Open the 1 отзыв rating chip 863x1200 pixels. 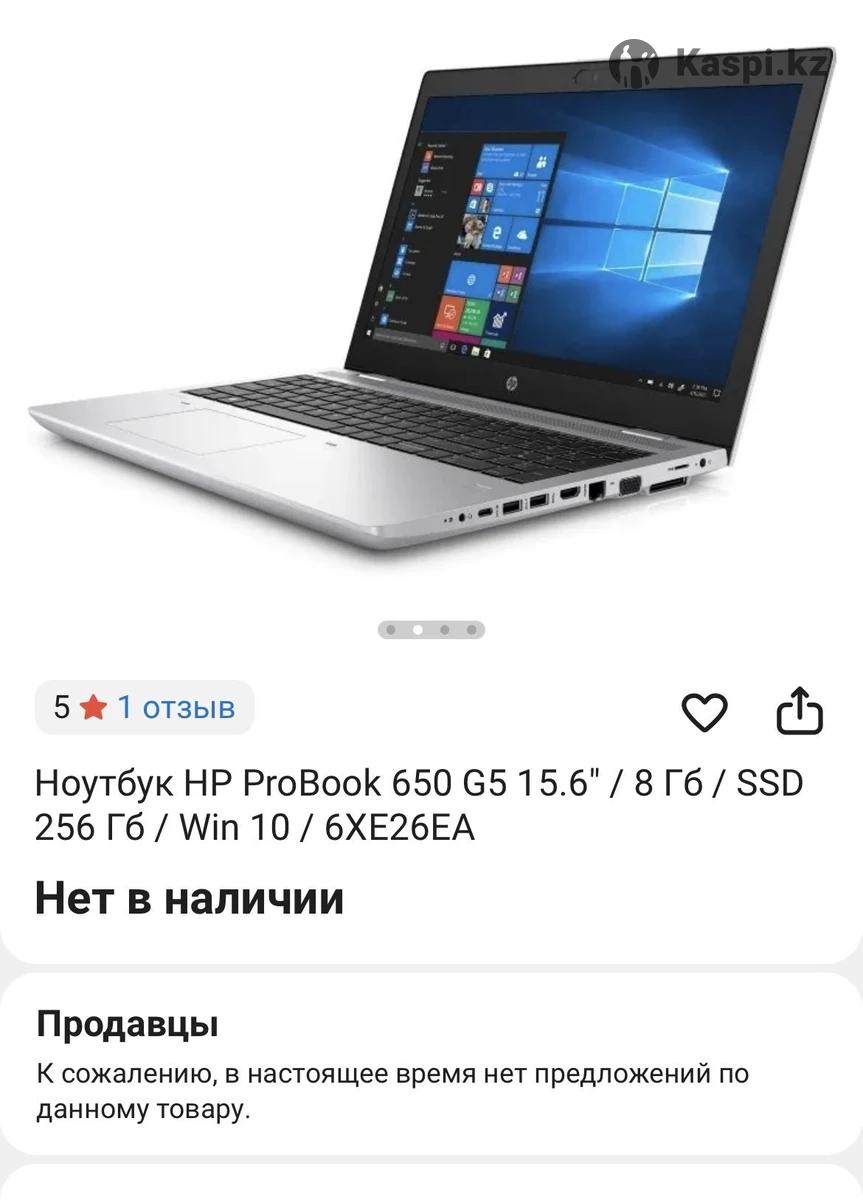pos(145,708)
